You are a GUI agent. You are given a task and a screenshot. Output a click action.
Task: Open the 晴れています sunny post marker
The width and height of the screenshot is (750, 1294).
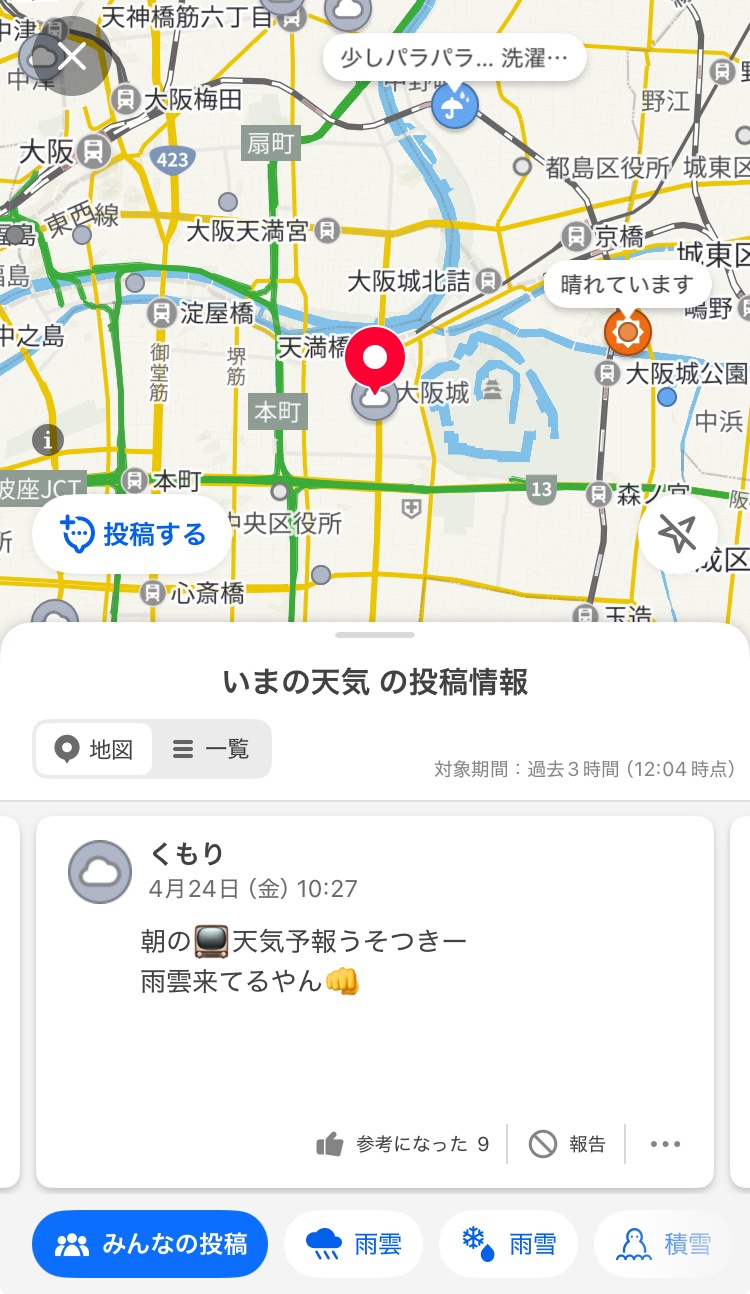click(x=628, y=329)
